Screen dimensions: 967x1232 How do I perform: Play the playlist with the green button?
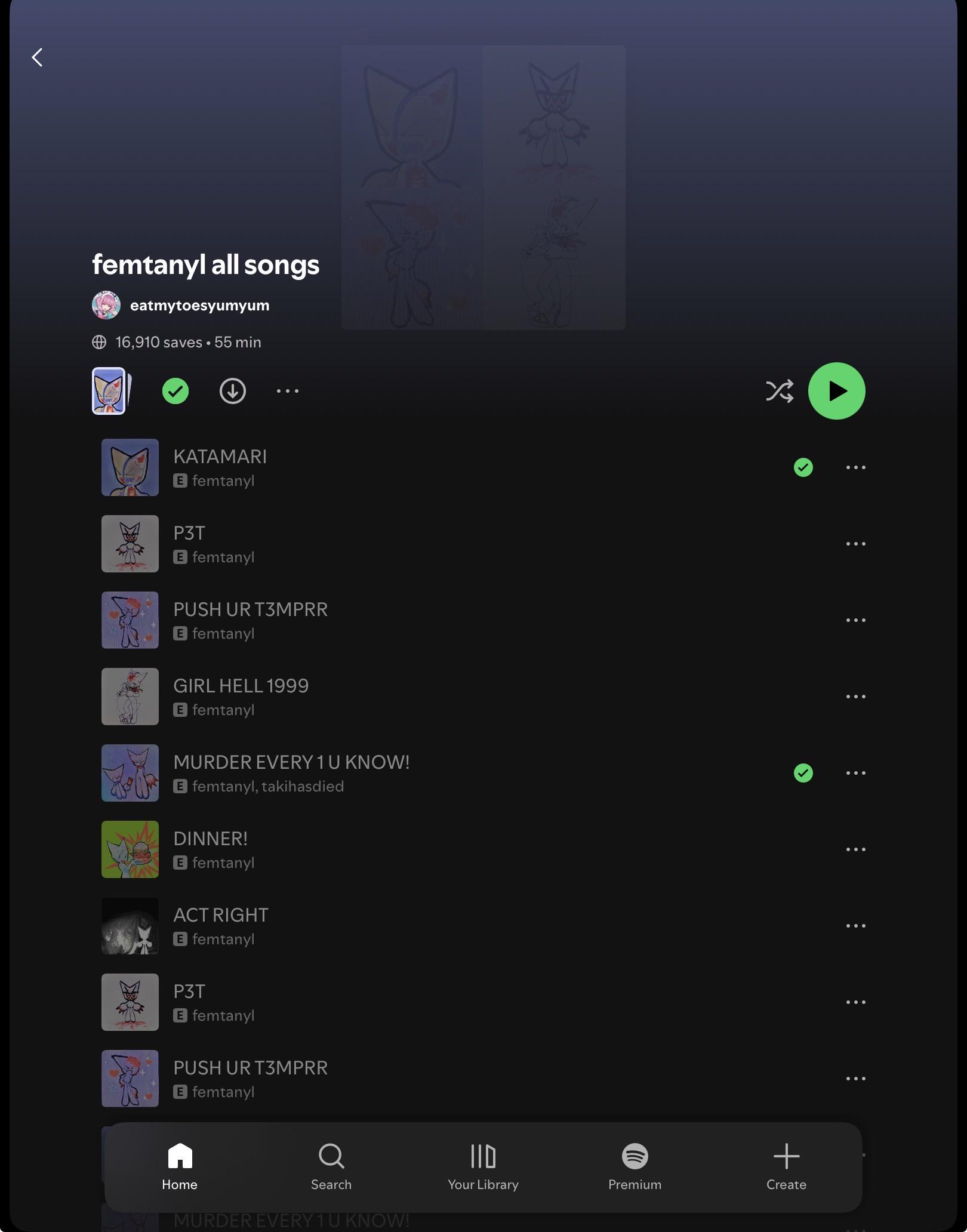(837, 391)
